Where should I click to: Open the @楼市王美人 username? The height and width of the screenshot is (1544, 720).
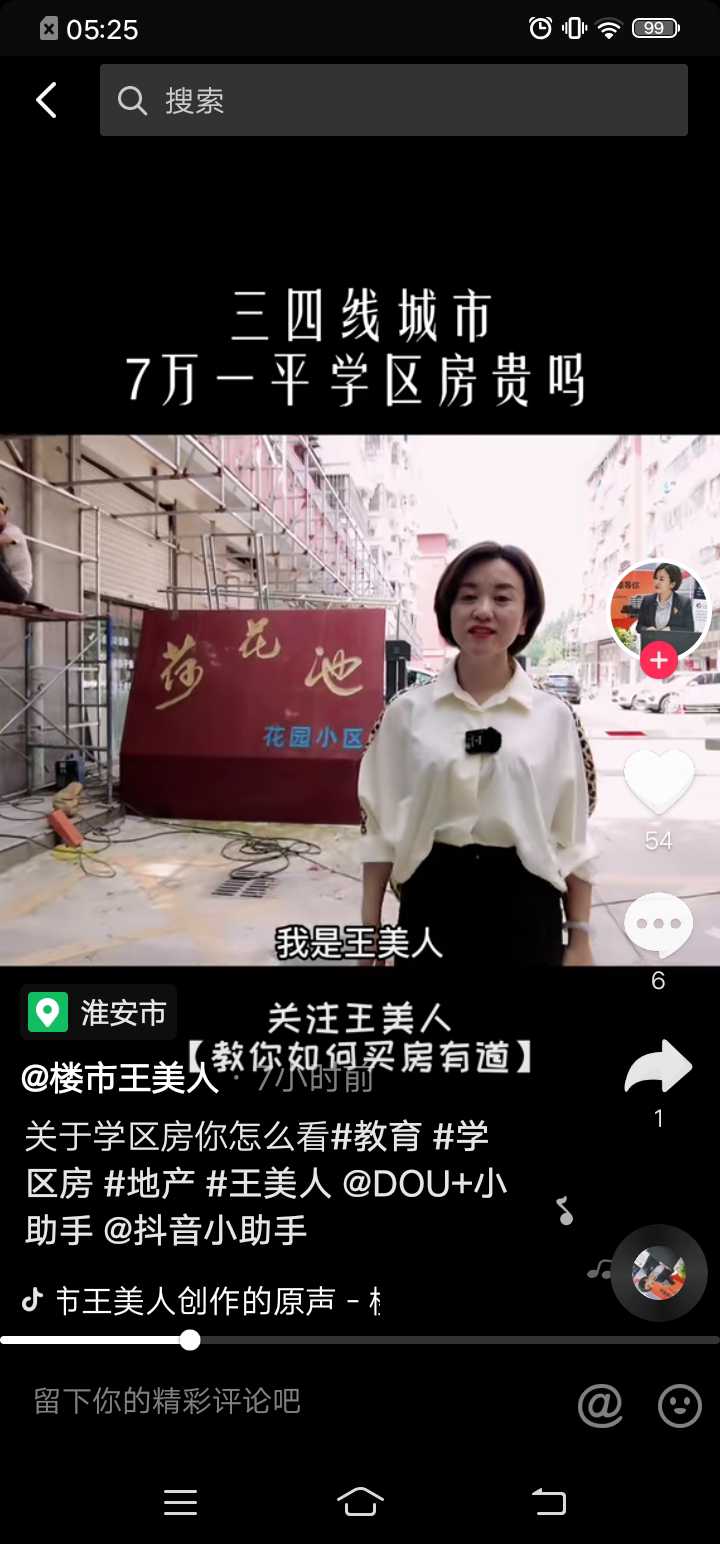[120, 1078]
